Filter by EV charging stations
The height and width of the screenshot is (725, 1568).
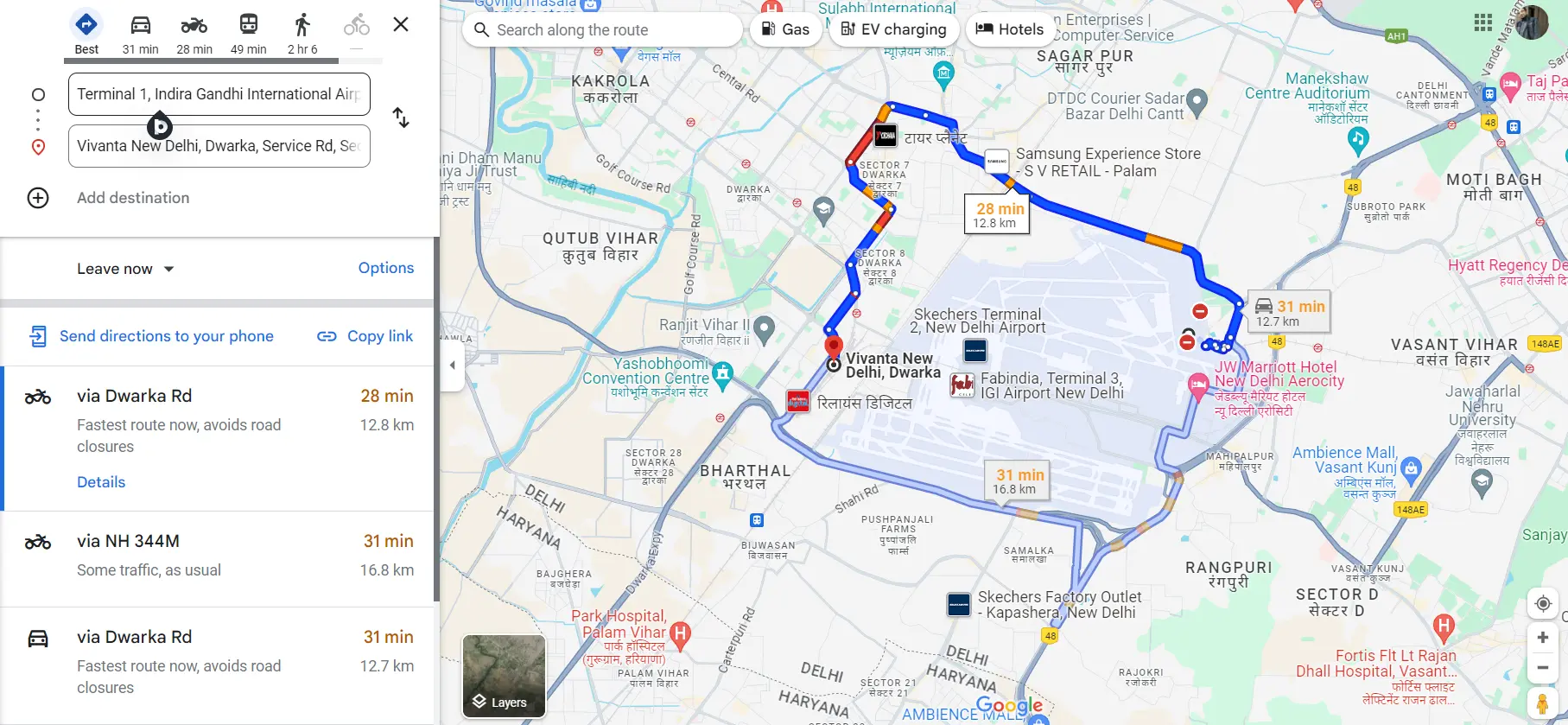coord(893,29)
